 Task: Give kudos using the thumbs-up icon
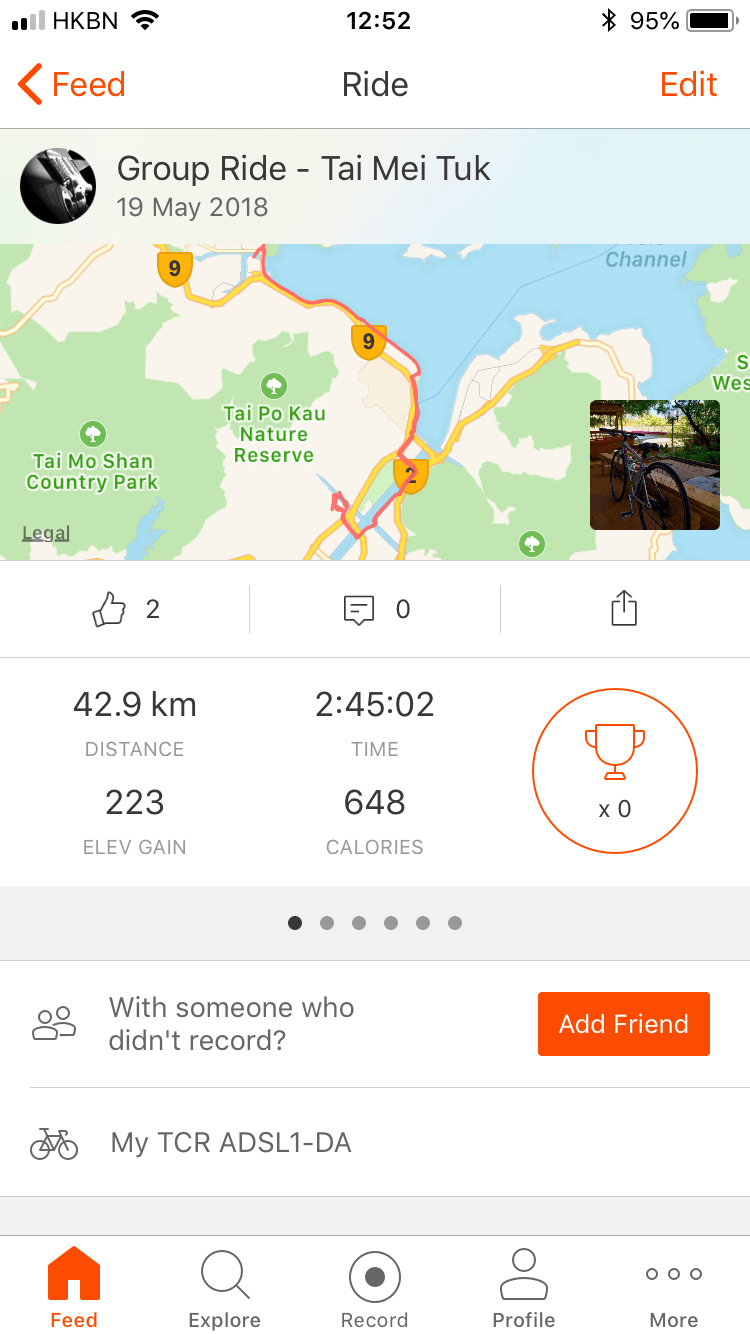pyautogui.click(x=111, y=608)
